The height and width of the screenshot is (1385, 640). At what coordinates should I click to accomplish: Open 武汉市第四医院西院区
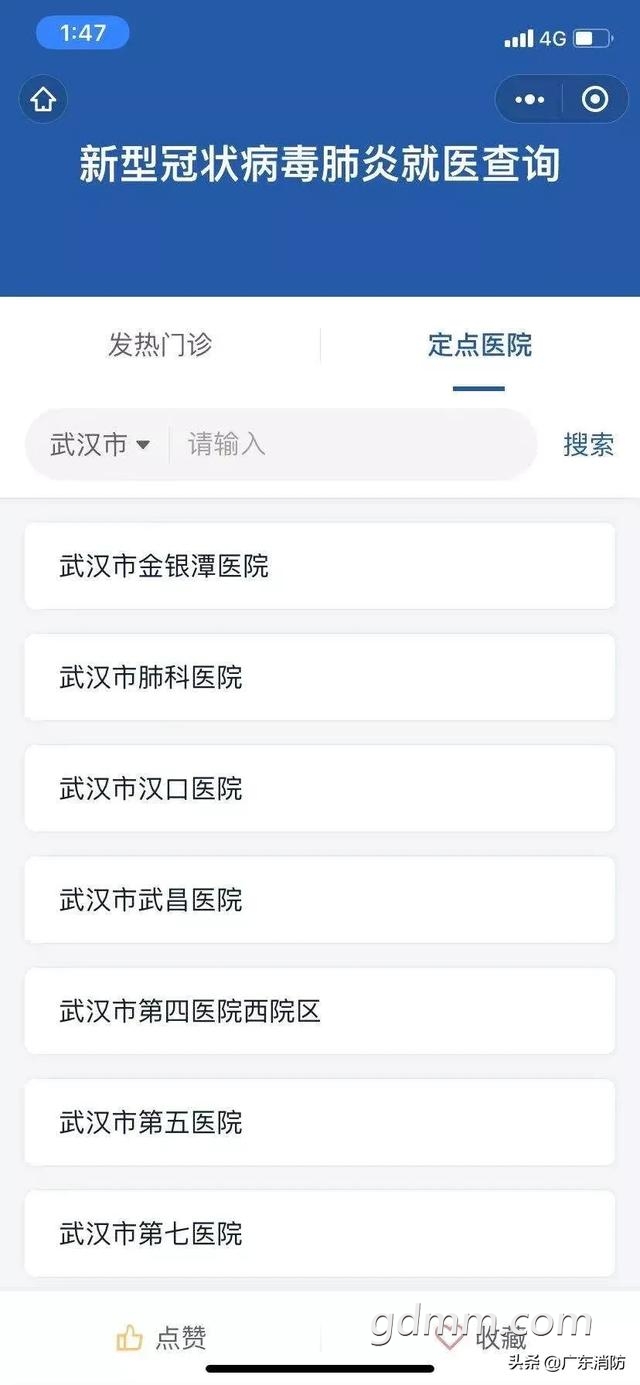pyautogui.click(x=319, y=1011)
